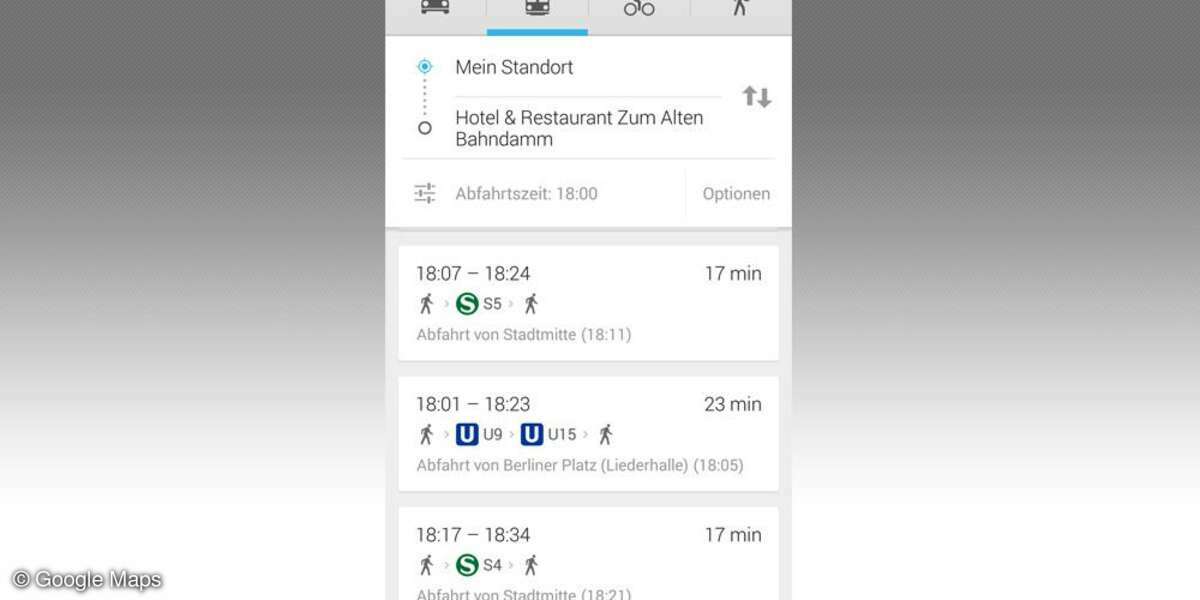The width and height of the screenshot is (1200, 600).
Task: Change the destination Hotel & Restaurant Zum Alten Bahndamm
Action: click(x=578, y=128)
